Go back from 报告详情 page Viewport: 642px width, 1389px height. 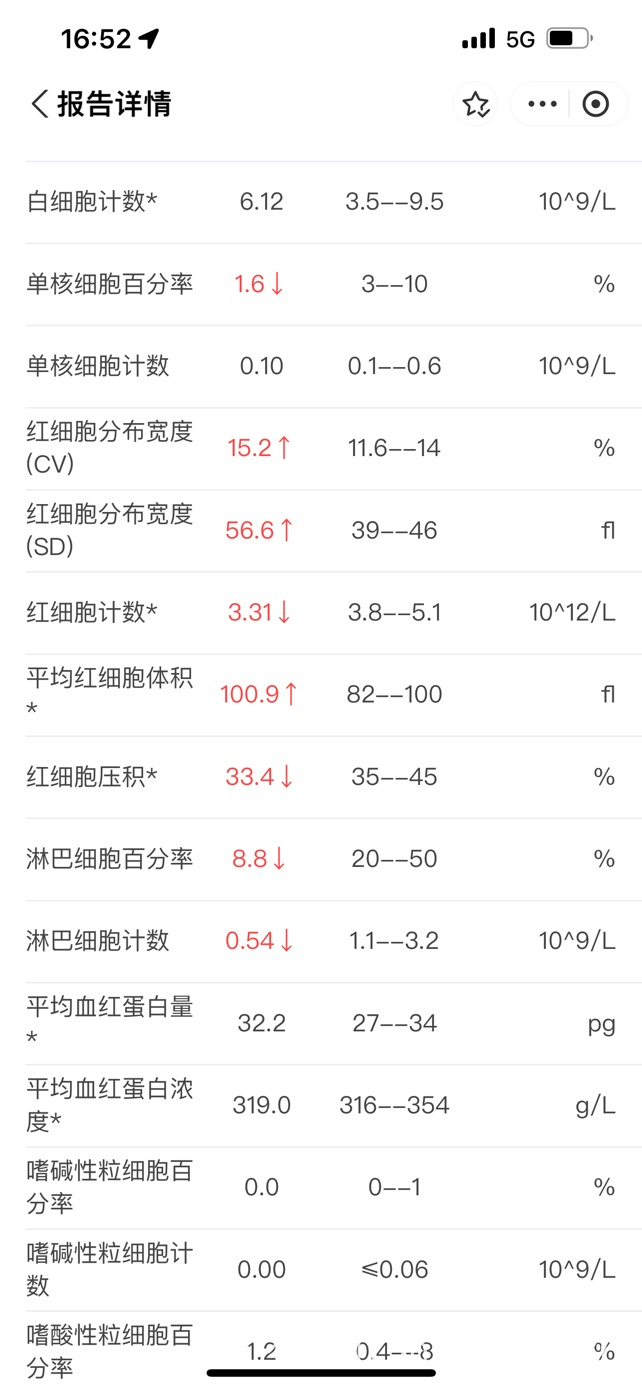tap(40, 104)
